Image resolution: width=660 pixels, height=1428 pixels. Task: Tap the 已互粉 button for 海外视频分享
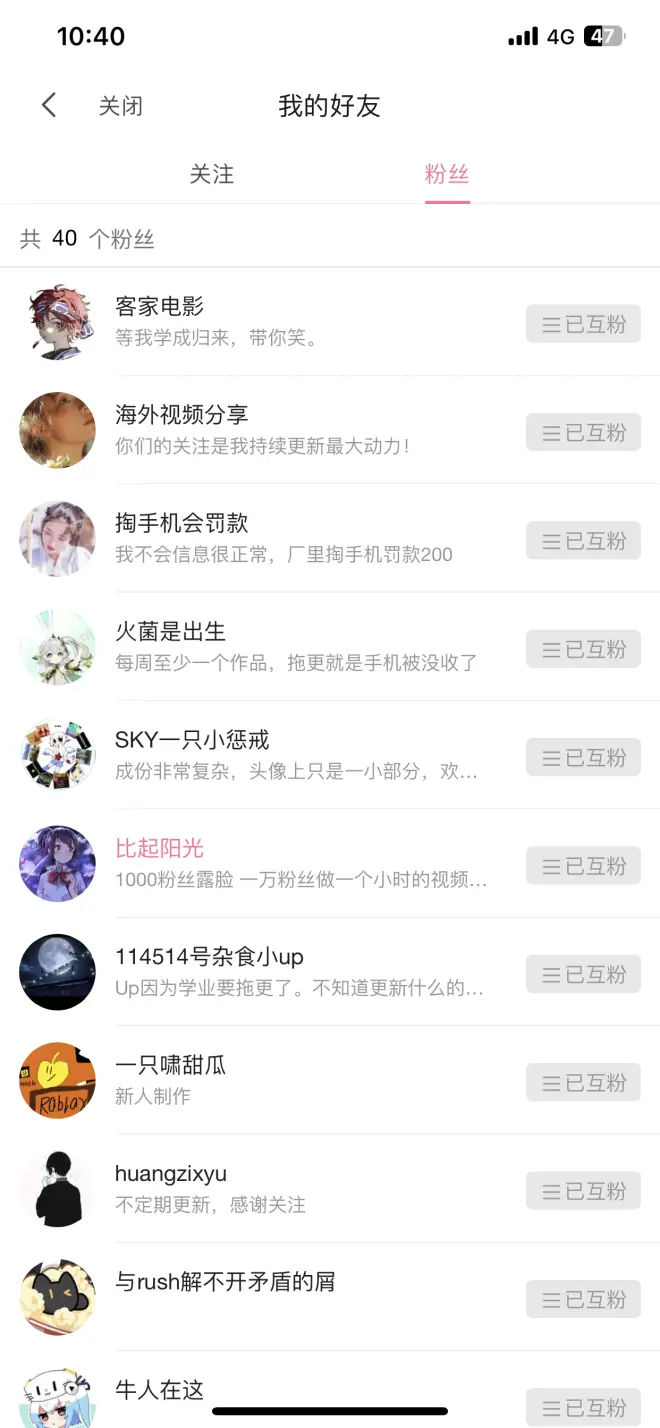(x=583, y=433)
